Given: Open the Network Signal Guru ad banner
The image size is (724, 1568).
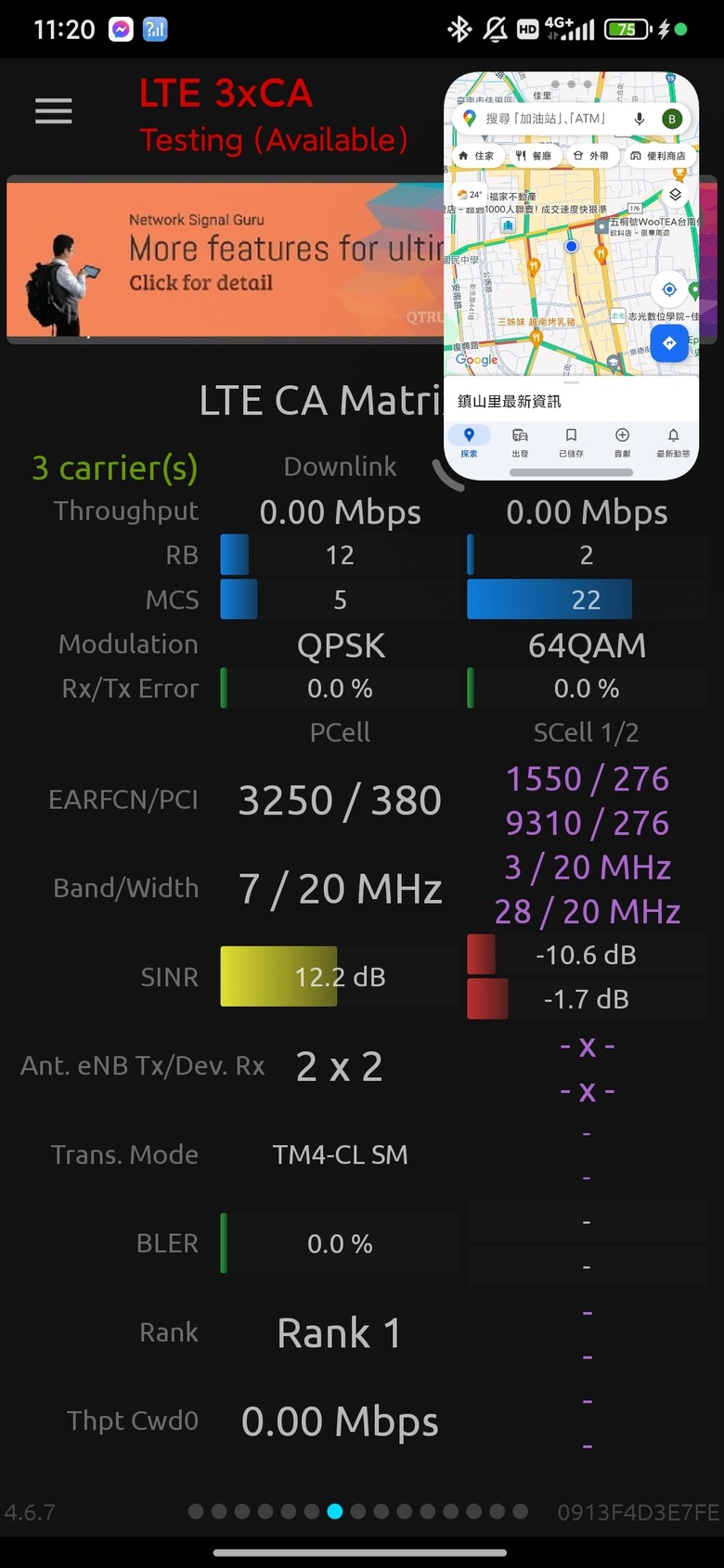Looking at the screenshot, I should coord(226,260).
